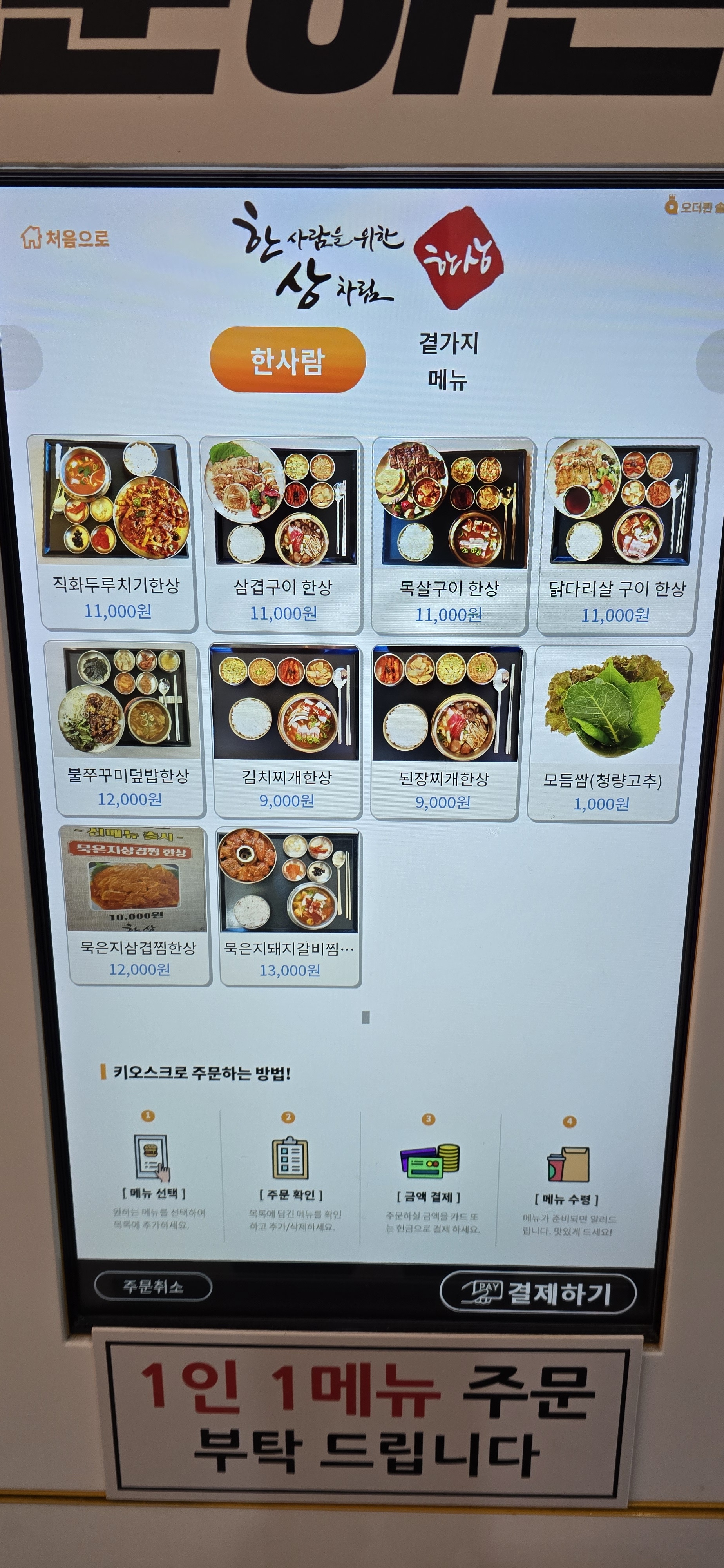The height and width of the screenshot is (1568, 724).
Task: Go back to start via 처음으로
Action: coord(65,238)
